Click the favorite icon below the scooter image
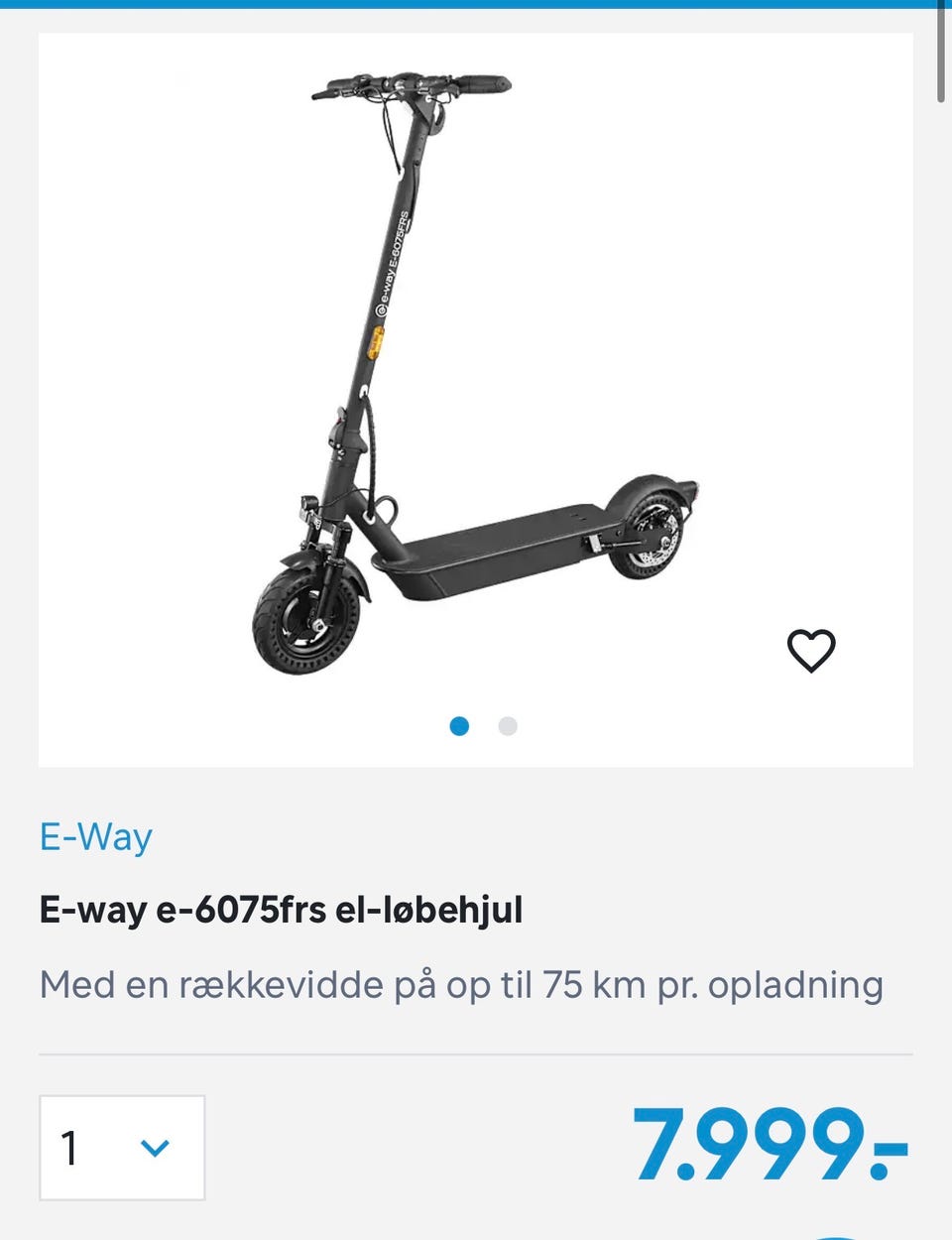 pos(811,650)
